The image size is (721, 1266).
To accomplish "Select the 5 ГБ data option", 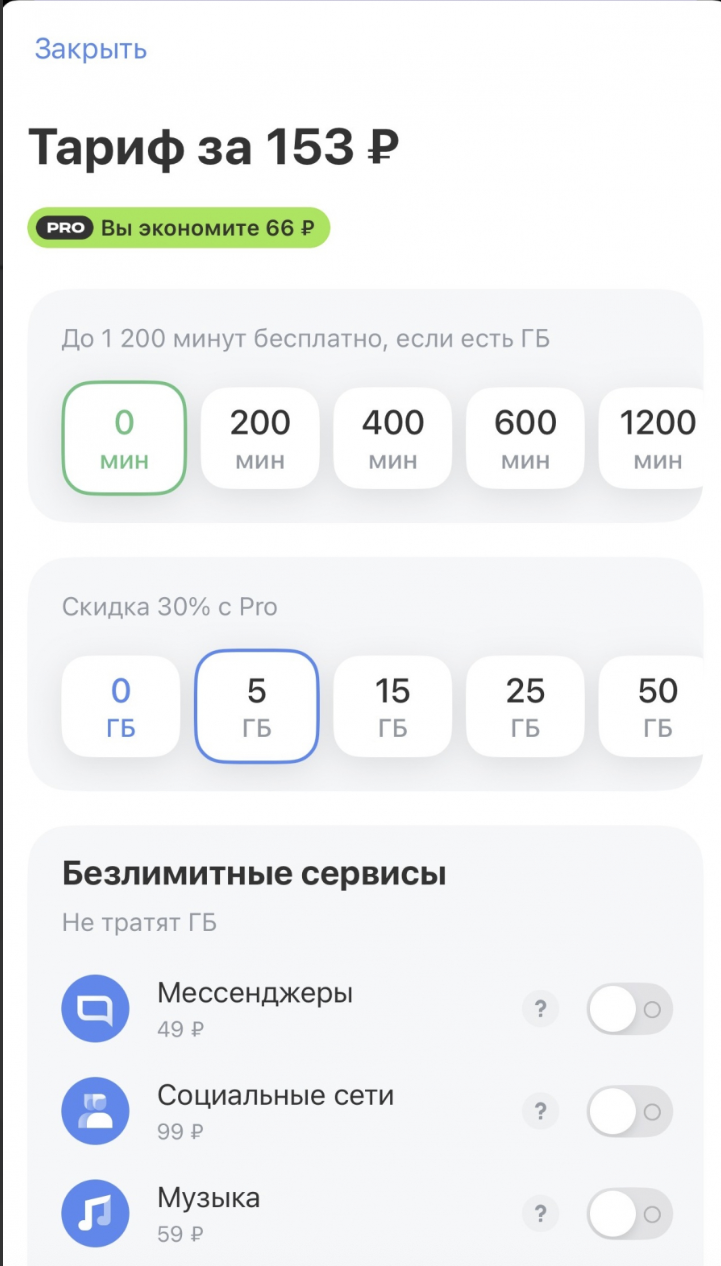I will (257, 706).
